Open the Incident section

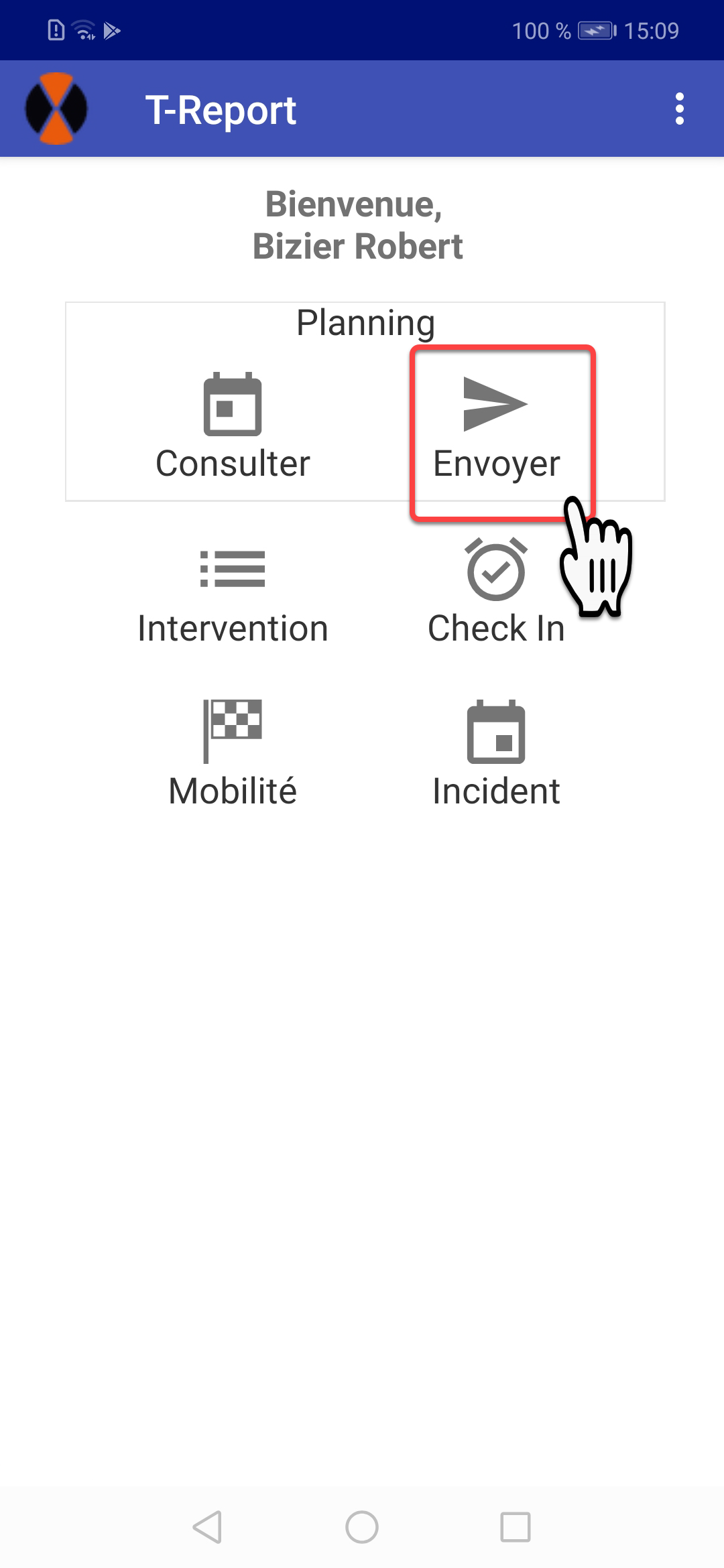click(x=496, y=754)
